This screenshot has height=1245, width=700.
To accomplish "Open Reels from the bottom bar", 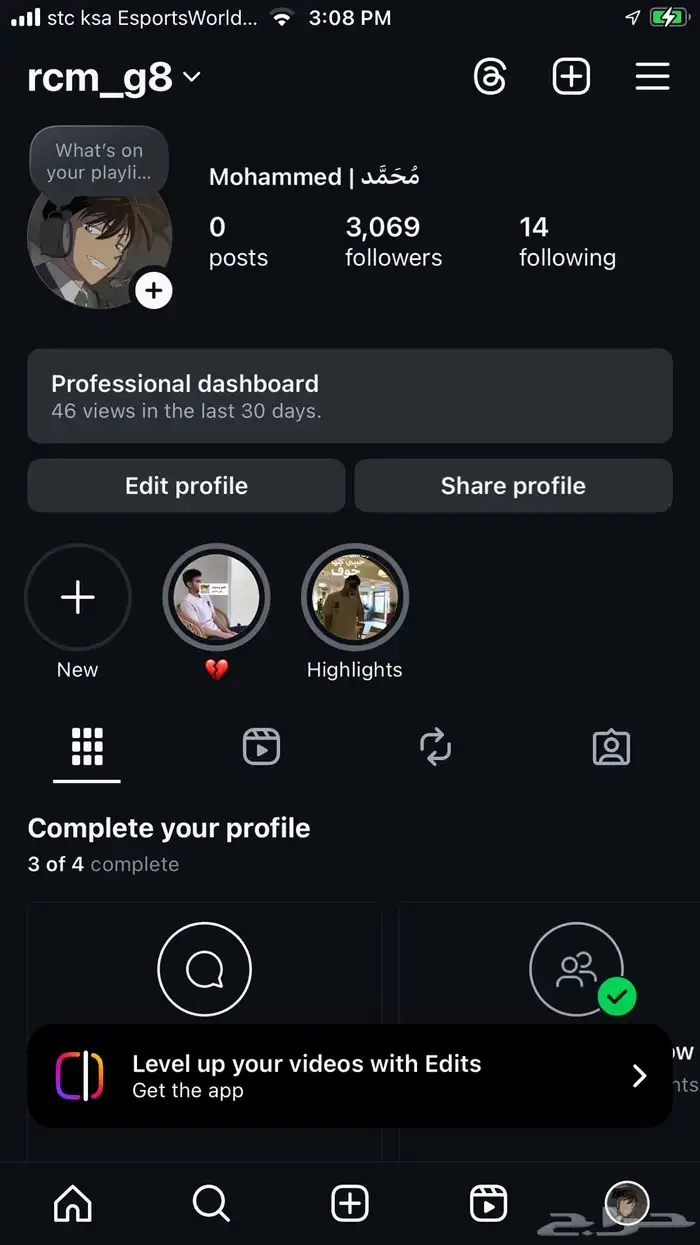I will pyautogui.click(x=489, y=1203).
